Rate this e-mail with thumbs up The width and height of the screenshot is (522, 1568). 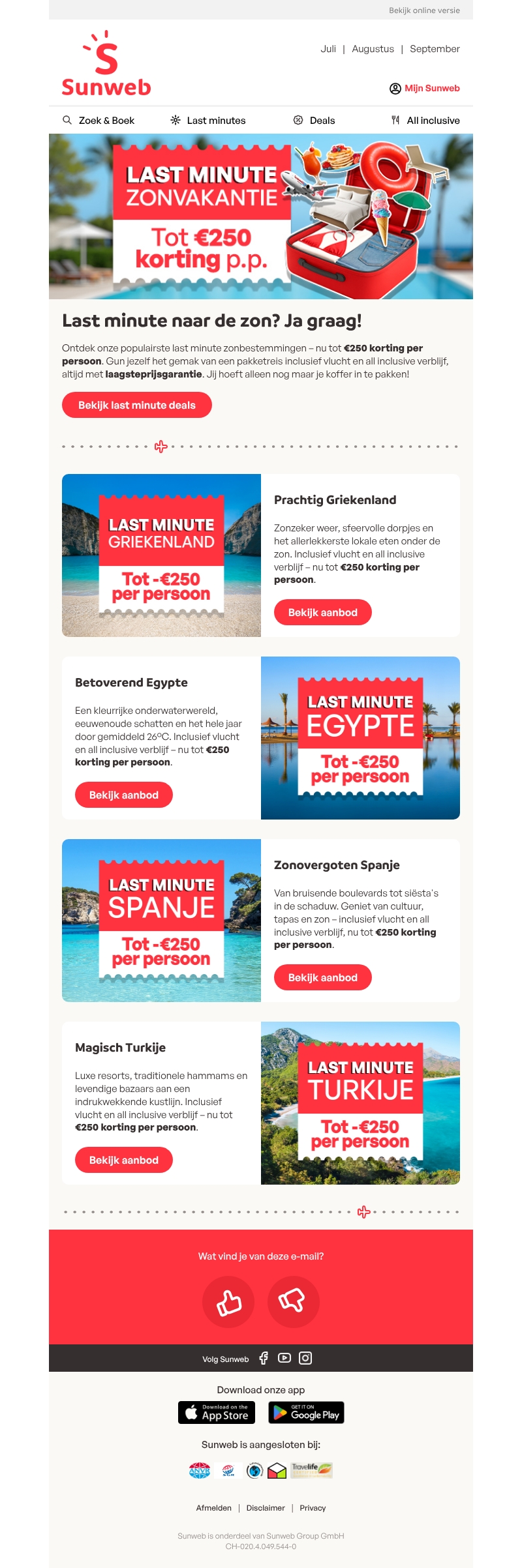click(228, 1302)
